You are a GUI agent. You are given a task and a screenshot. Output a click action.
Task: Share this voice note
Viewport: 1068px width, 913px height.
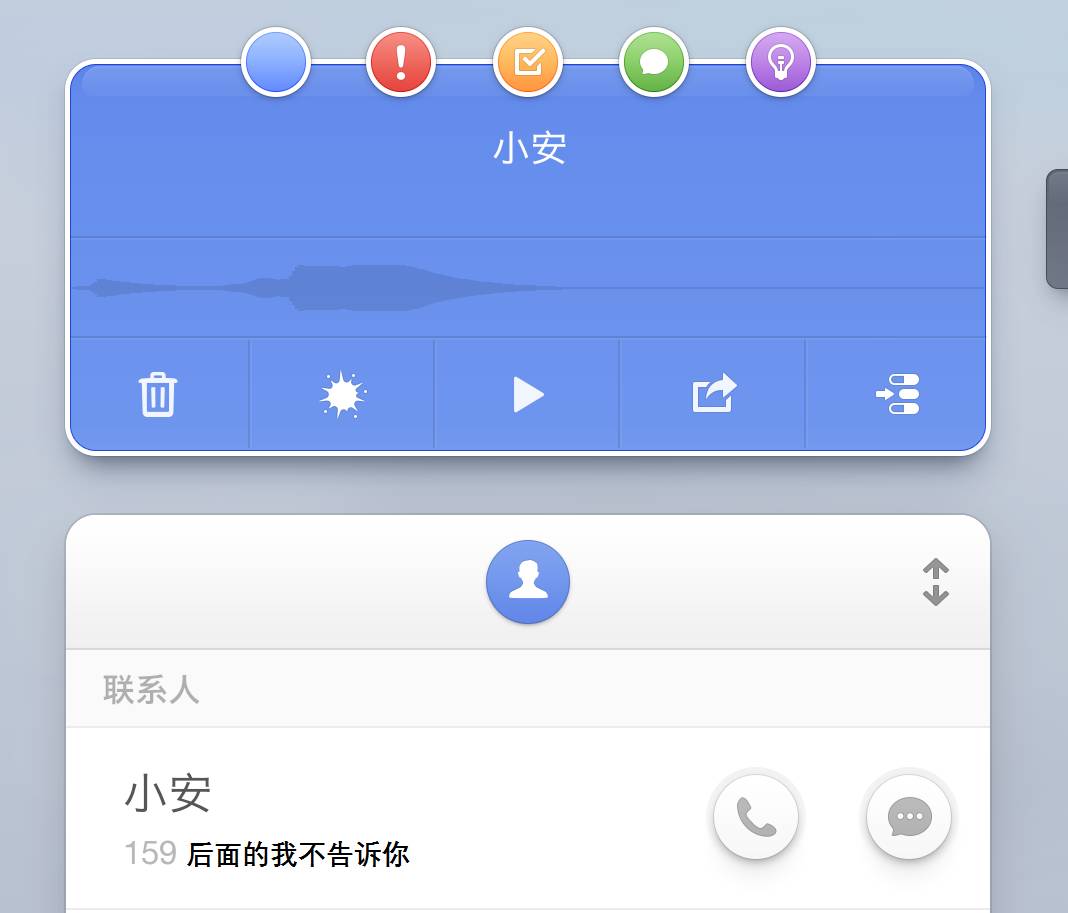(x=714, y=394)
